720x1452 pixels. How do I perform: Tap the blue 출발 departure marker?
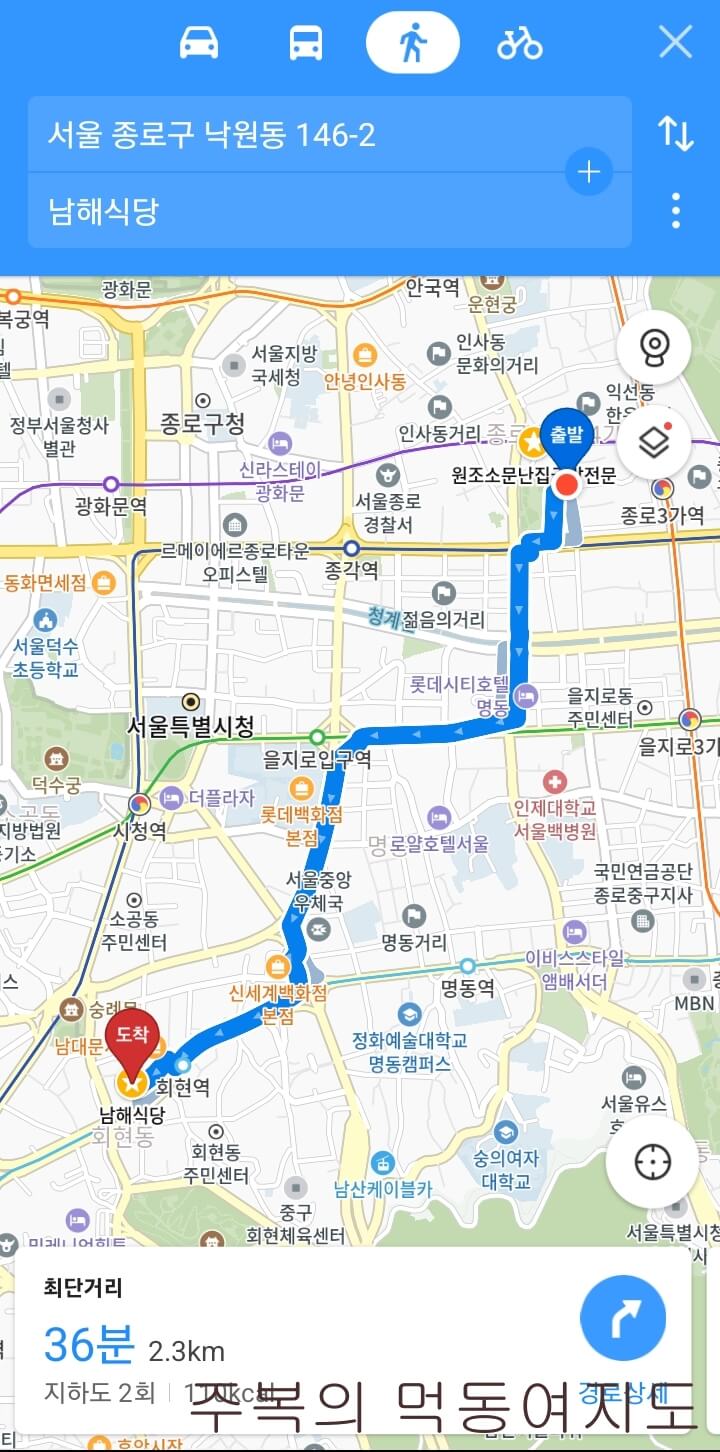point(567,430)
